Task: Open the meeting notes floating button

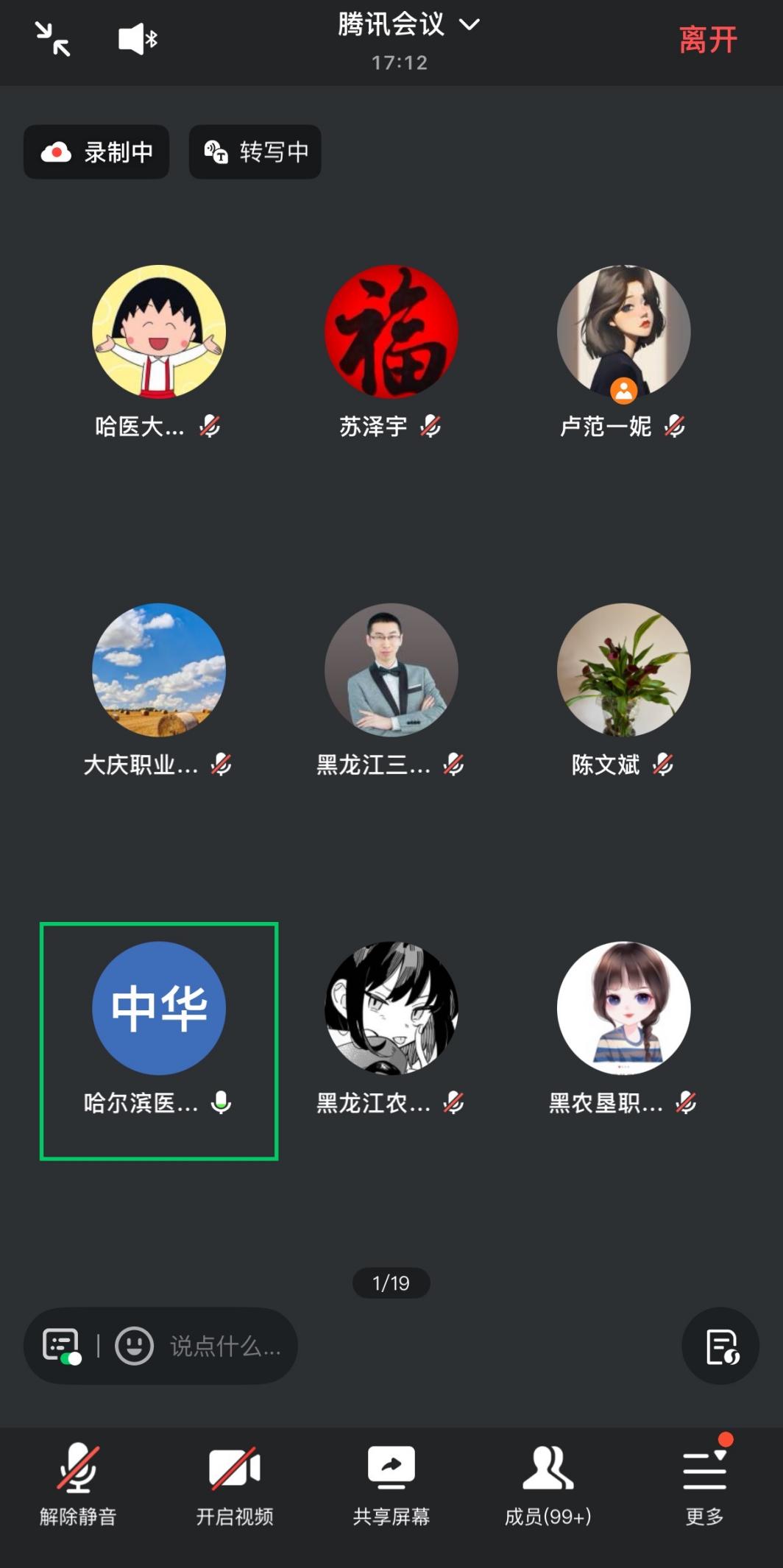Action: [x=720, y=1346]
